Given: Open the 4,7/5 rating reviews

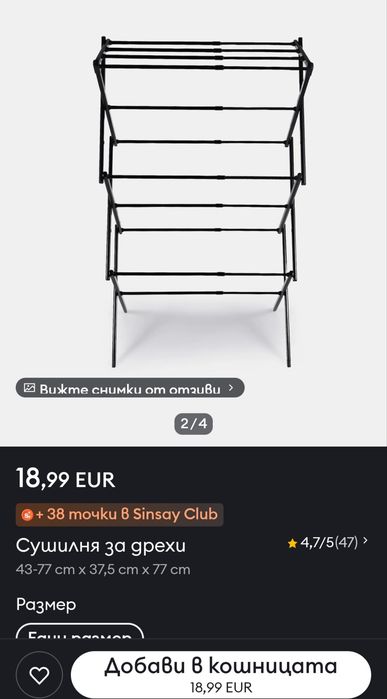Looking at the screenshot, I should (328, 543).
